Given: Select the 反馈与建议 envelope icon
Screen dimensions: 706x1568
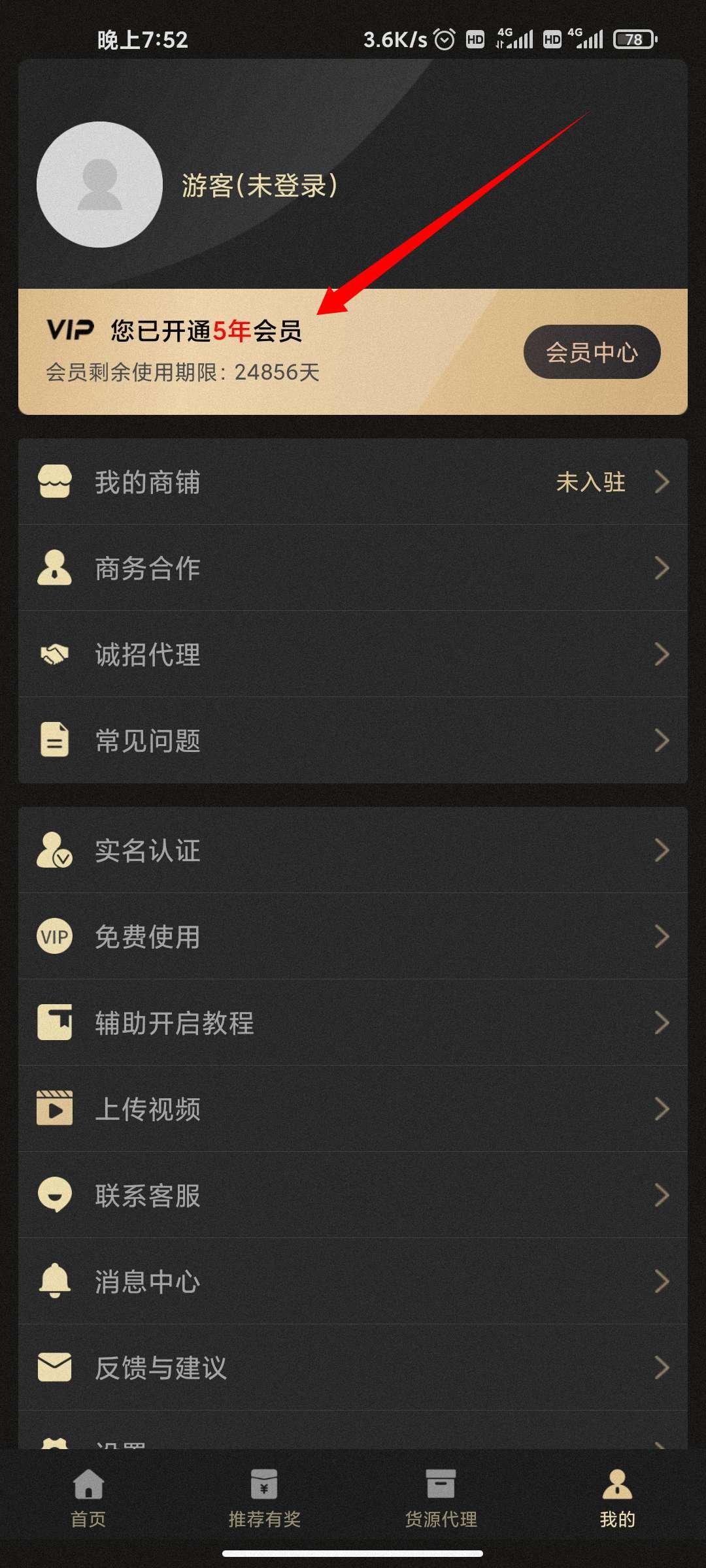Looking at the screenshot, I should click(56, 1368).
